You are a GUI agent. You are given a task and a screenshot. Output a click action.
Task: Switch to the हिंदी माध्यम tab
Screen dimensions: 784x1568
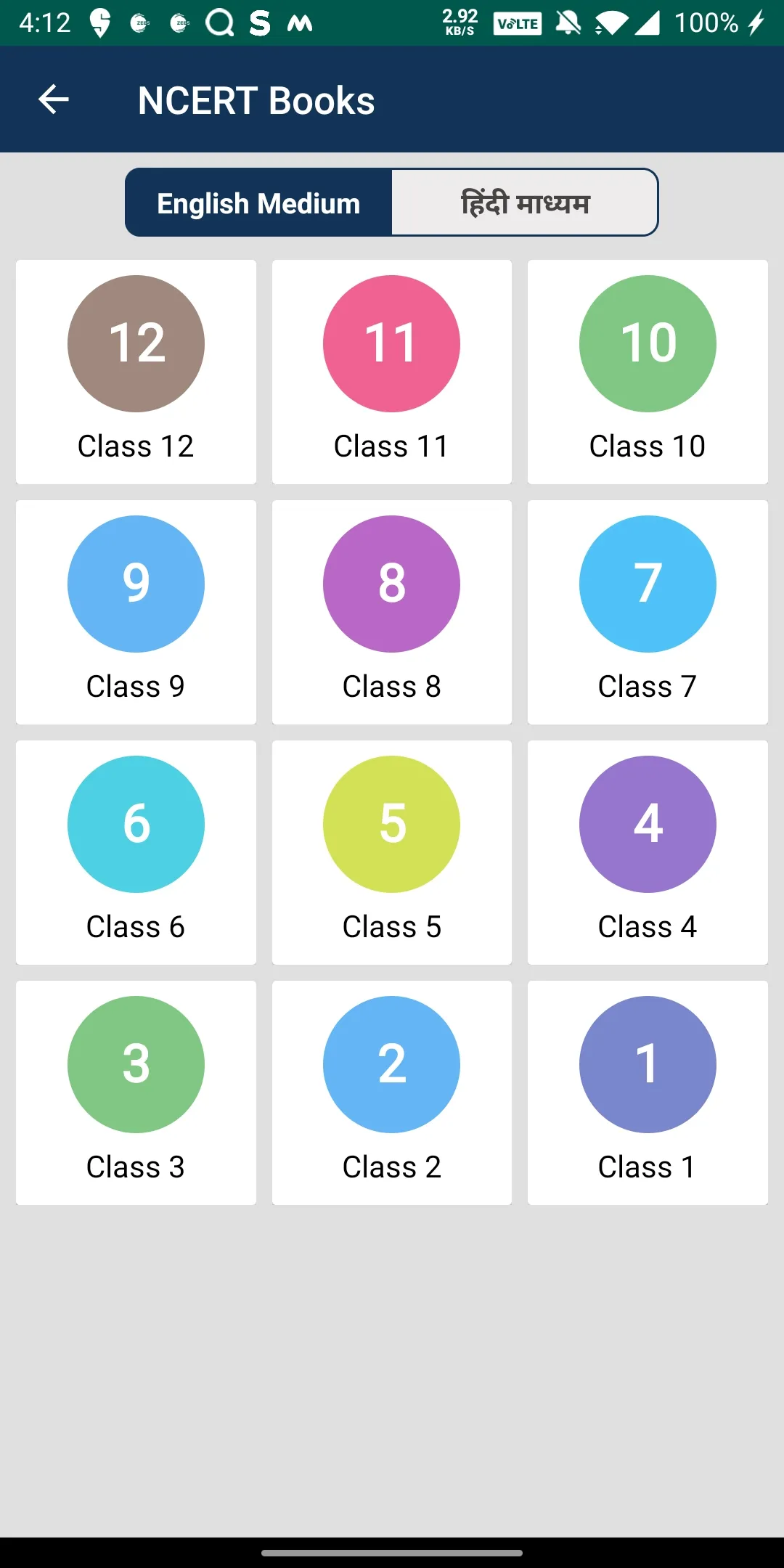pos(525,203)
